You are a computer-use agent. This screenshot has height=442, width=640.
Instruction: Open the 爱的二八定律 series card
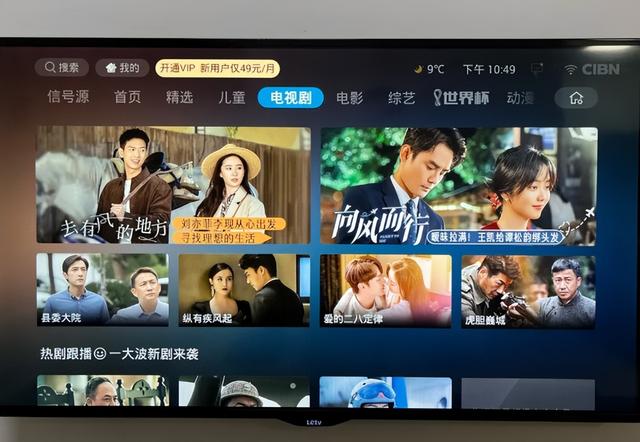coord(386,290)
